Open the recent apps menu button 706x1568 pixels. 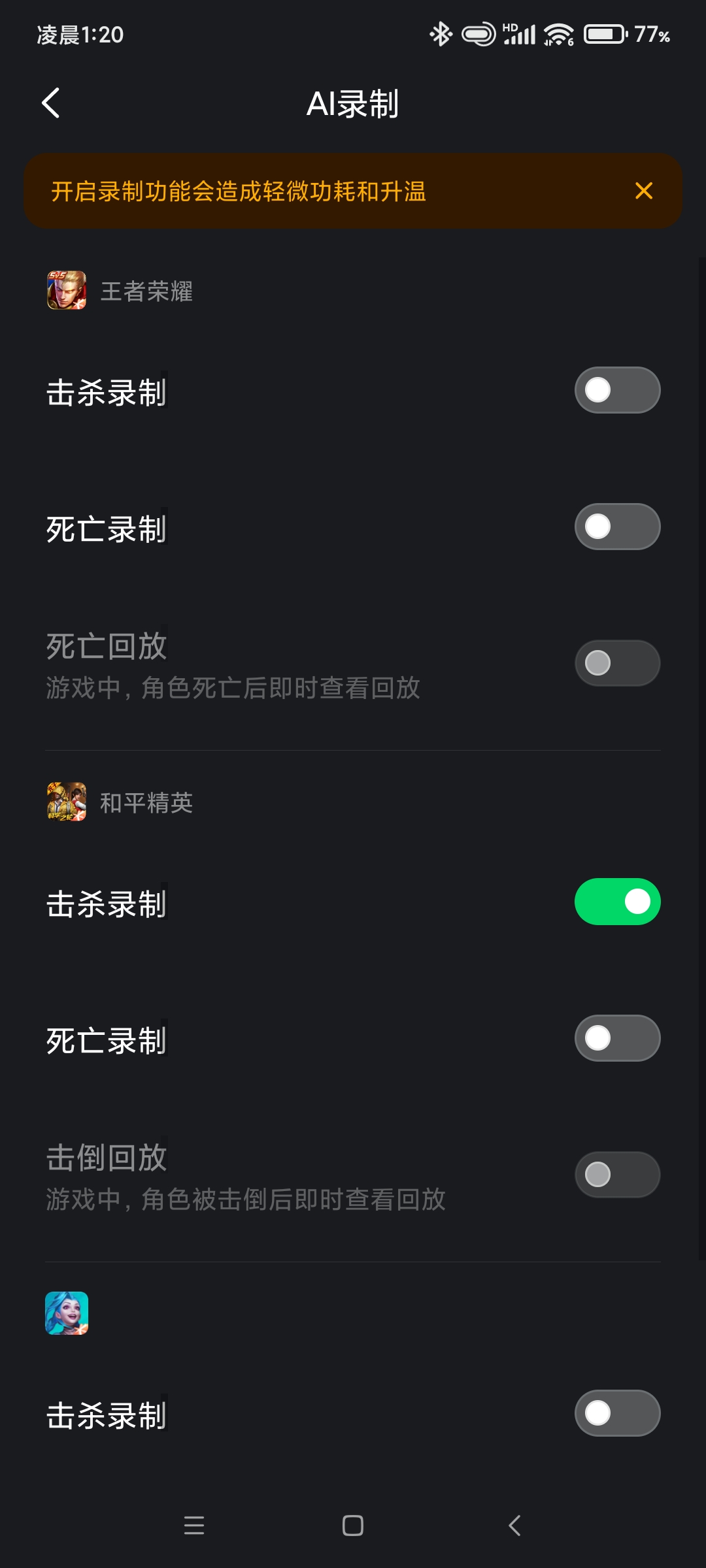194,1526
